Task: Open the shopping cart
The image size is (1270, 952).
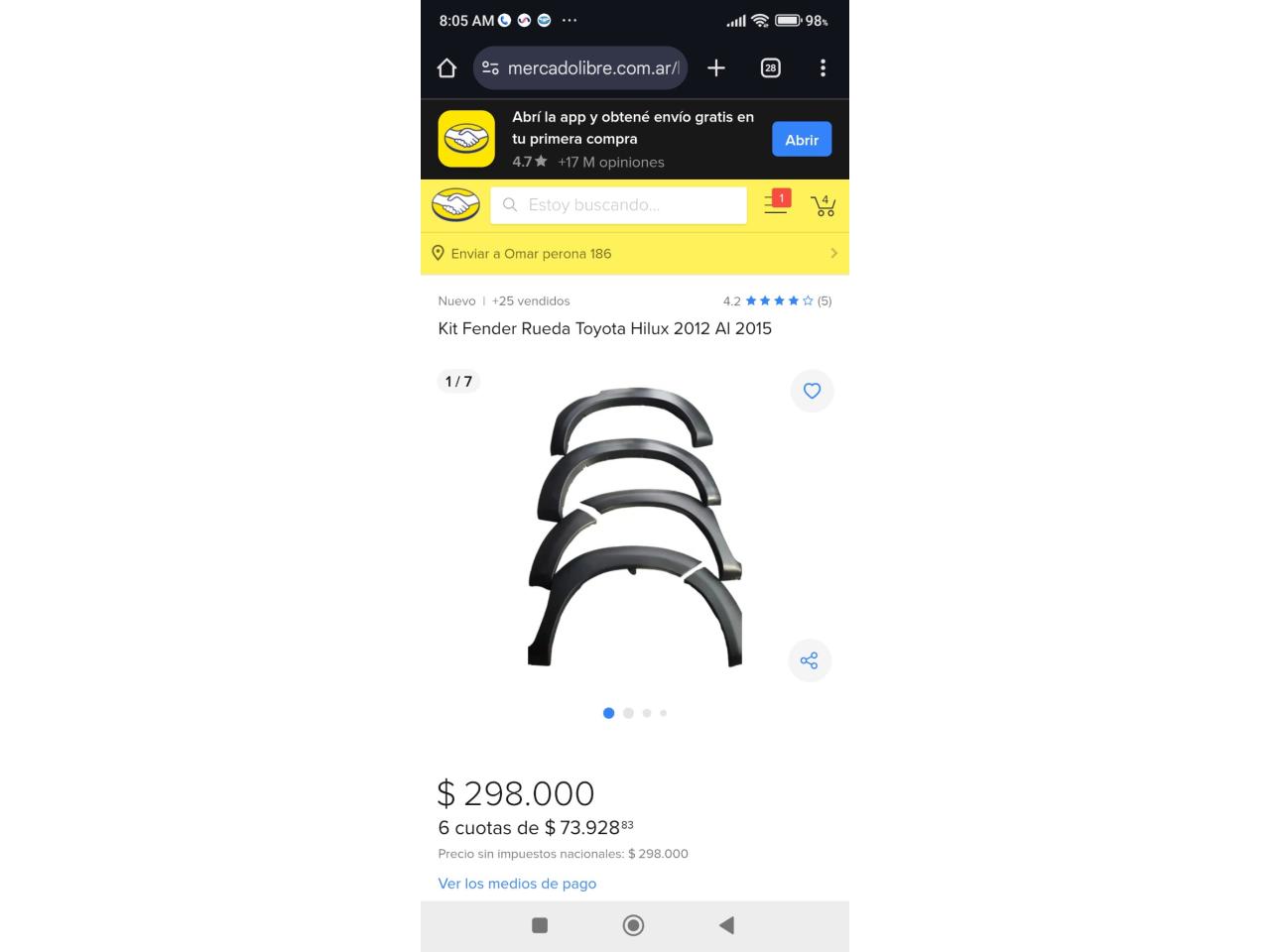Action: 823,205
